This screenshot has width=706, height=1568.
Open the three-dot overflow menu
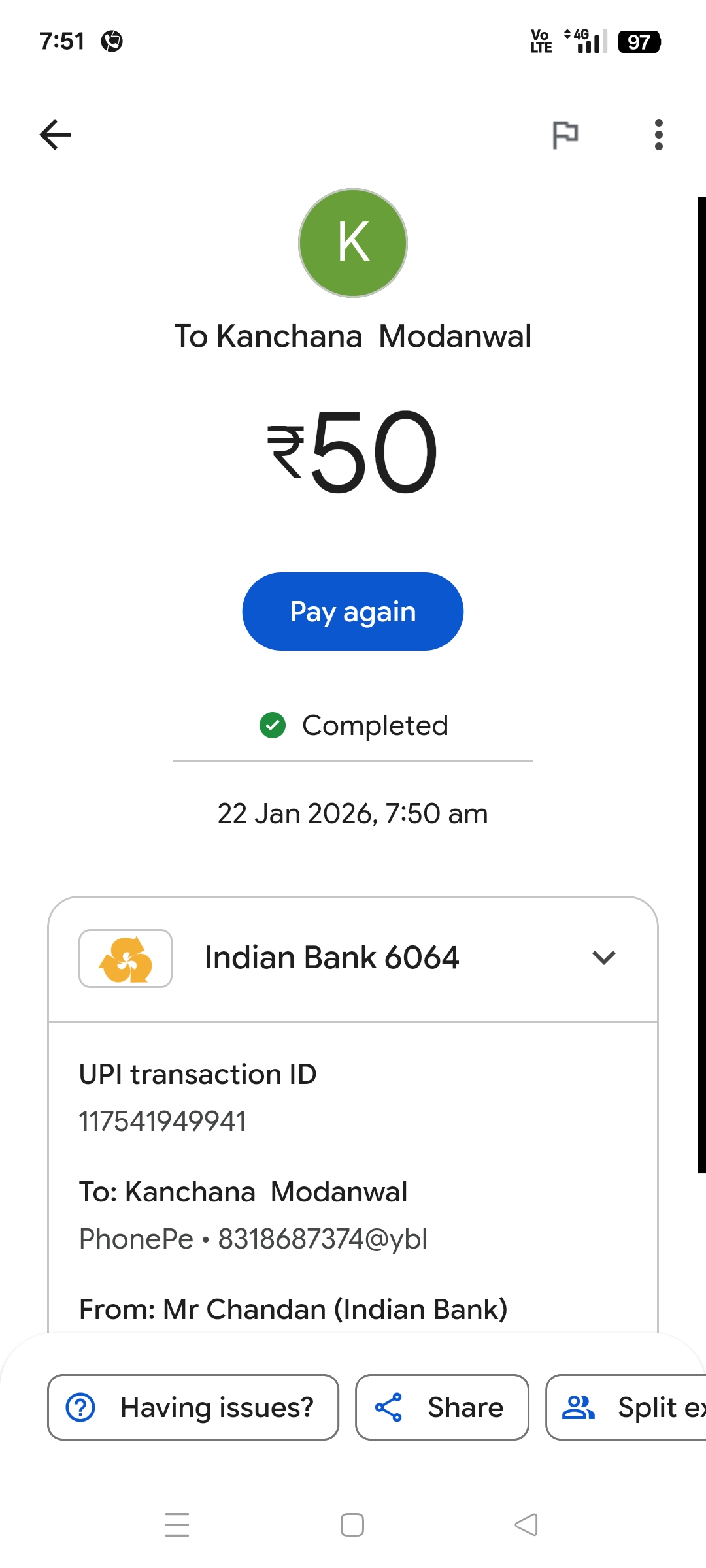(658, 135)
